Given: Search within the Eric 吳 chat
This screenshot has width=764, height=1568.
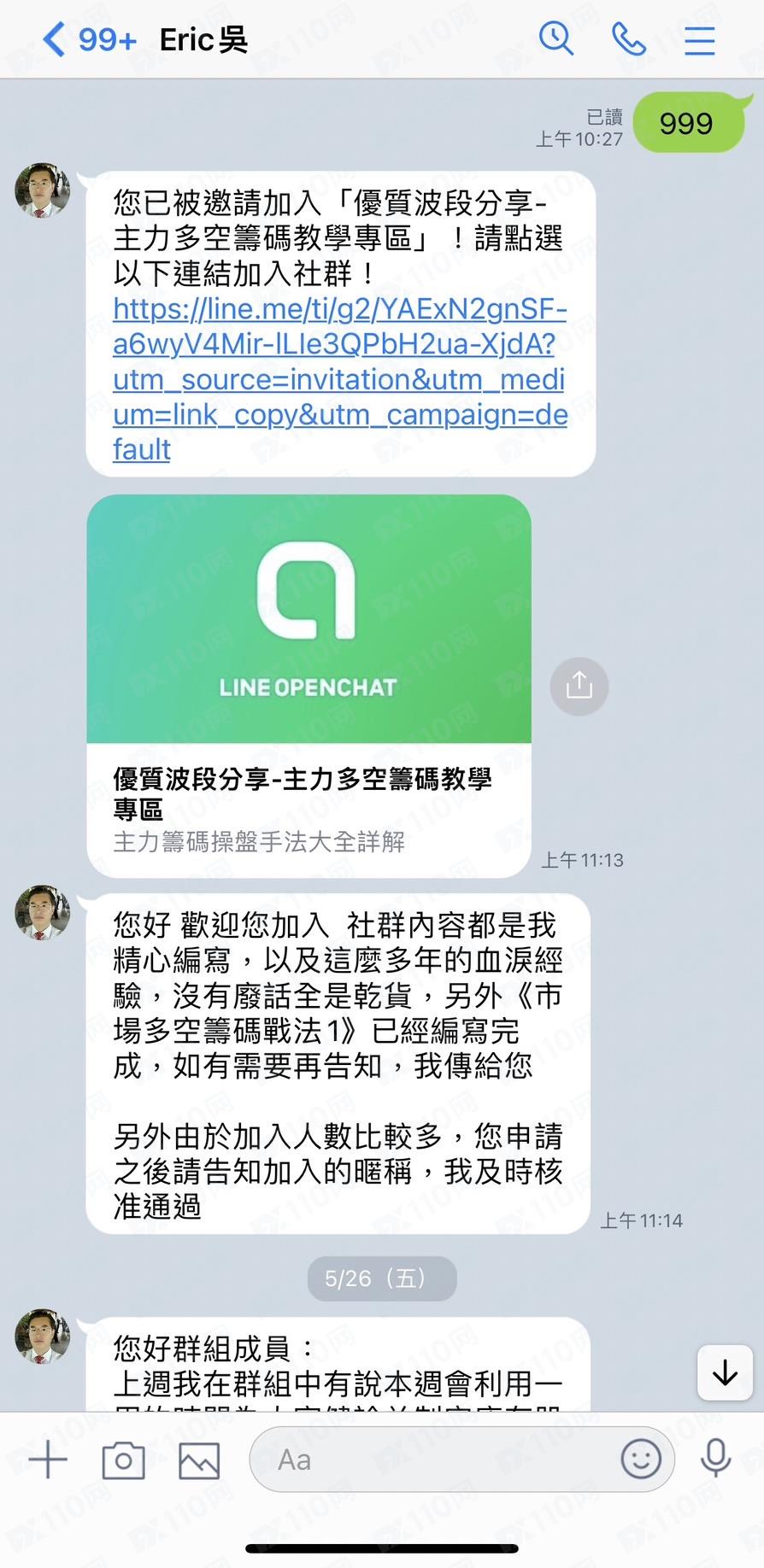Looking at the screenshot, I should click(555, 39).
